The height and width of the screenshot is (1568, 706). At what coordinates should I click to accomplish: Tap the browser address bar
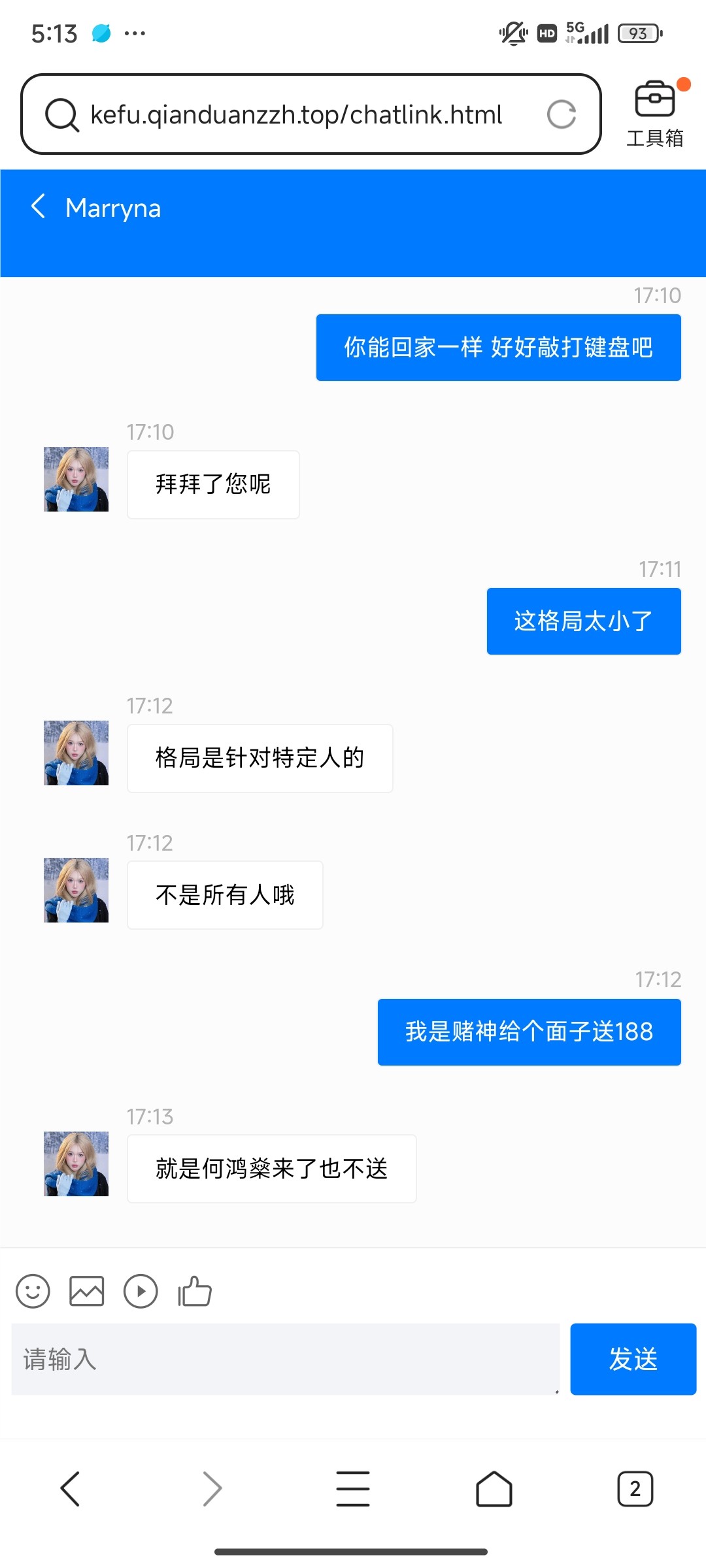(295, 114)
